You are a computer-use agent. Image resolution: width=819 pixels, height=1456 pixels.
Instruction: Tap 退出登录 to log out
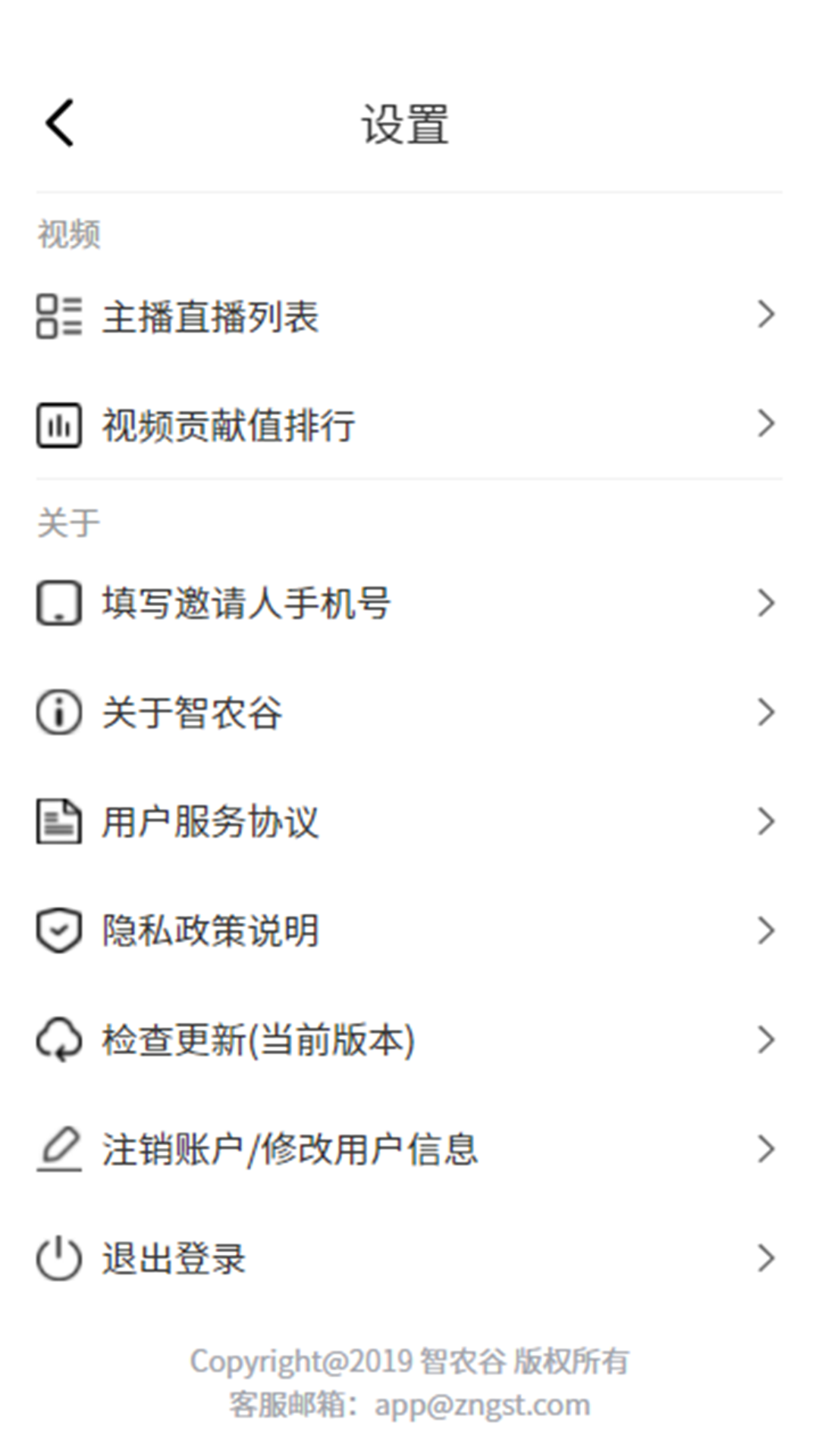(x=174, y=1259)
